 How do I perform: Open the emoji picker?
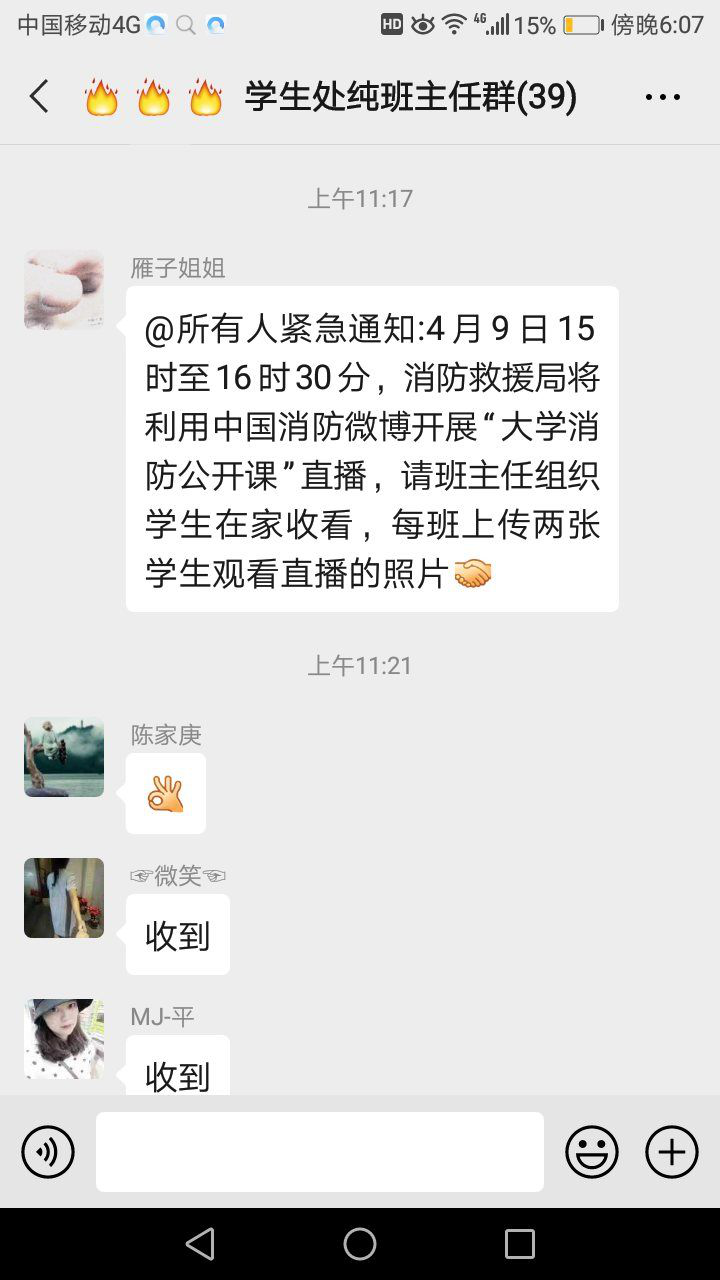(591, 1152)
